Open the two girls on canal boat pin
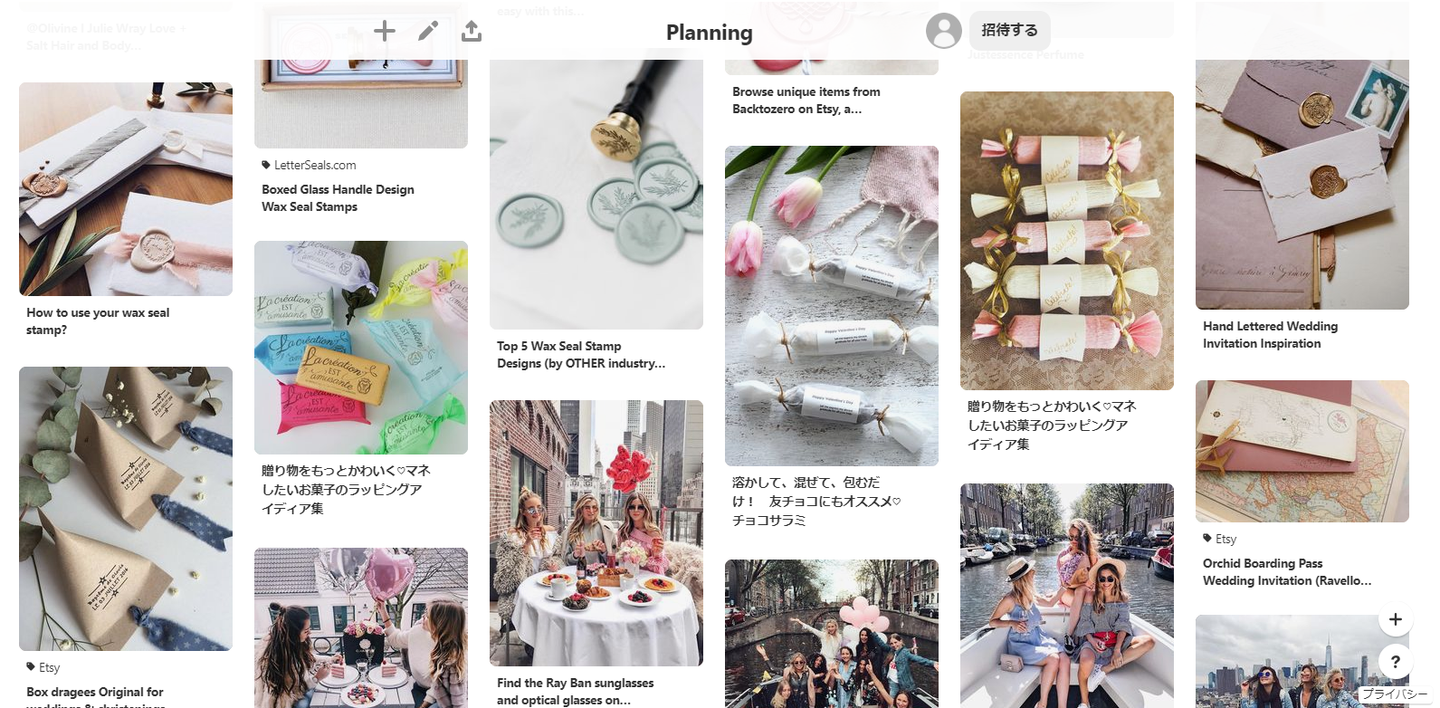Image resolution: width=1440 pixels, height=708 pixels. click(1066, 595)
